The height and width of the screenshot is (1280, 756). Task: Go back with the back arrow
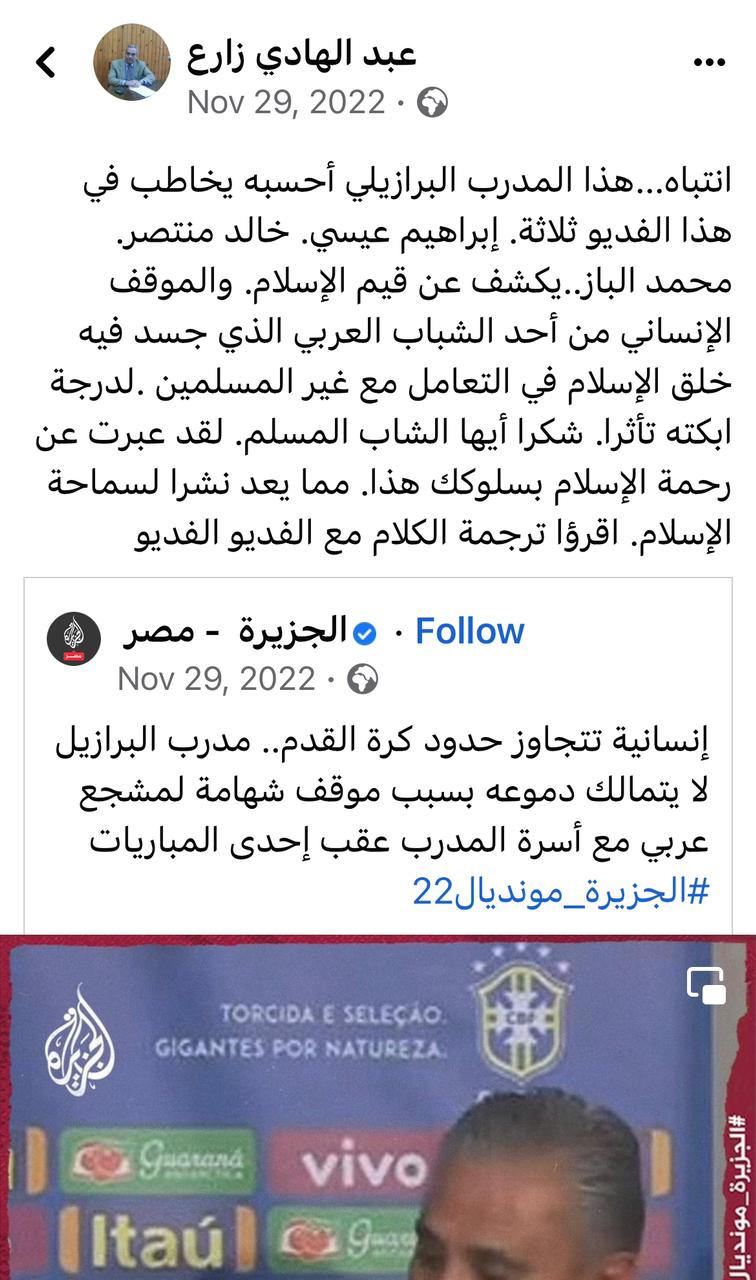[x=45, y=62]
